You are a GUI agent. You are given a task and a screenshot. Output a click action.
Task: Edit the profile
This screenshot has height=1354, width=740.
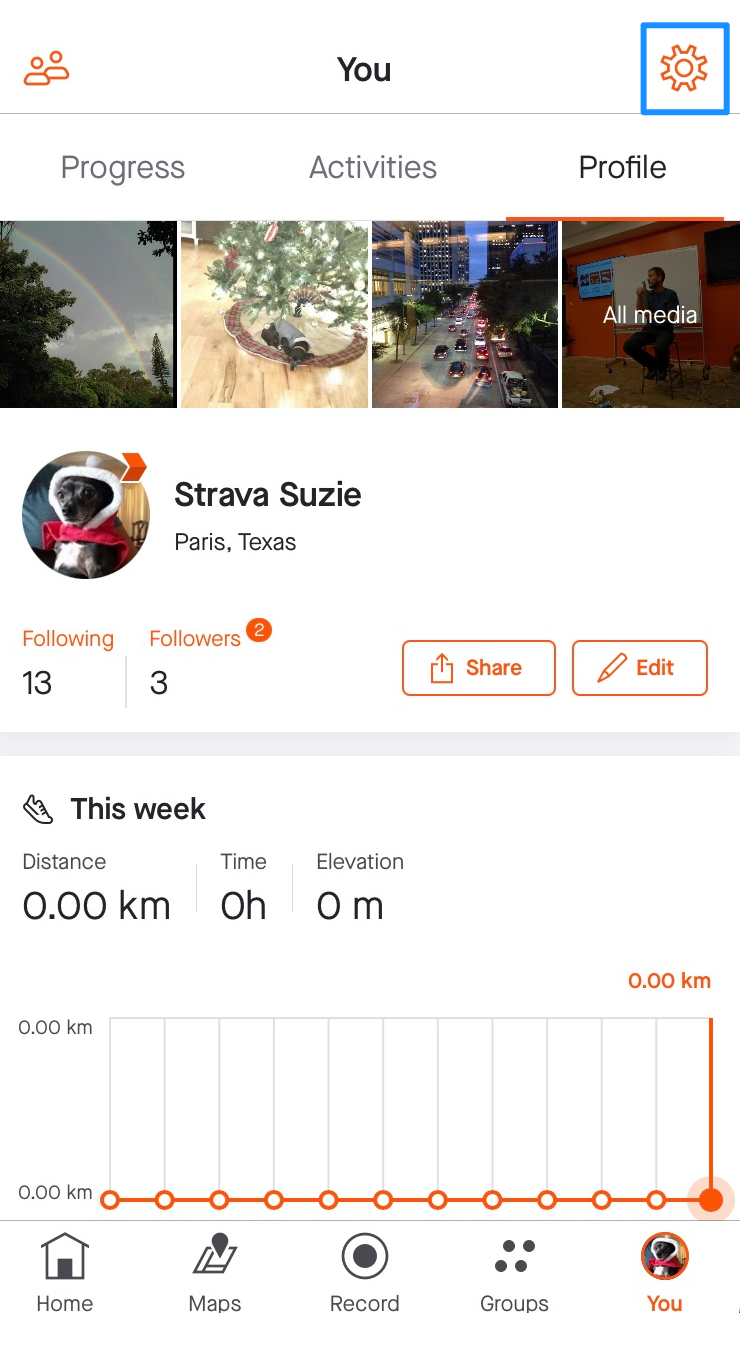coord(639,668)
